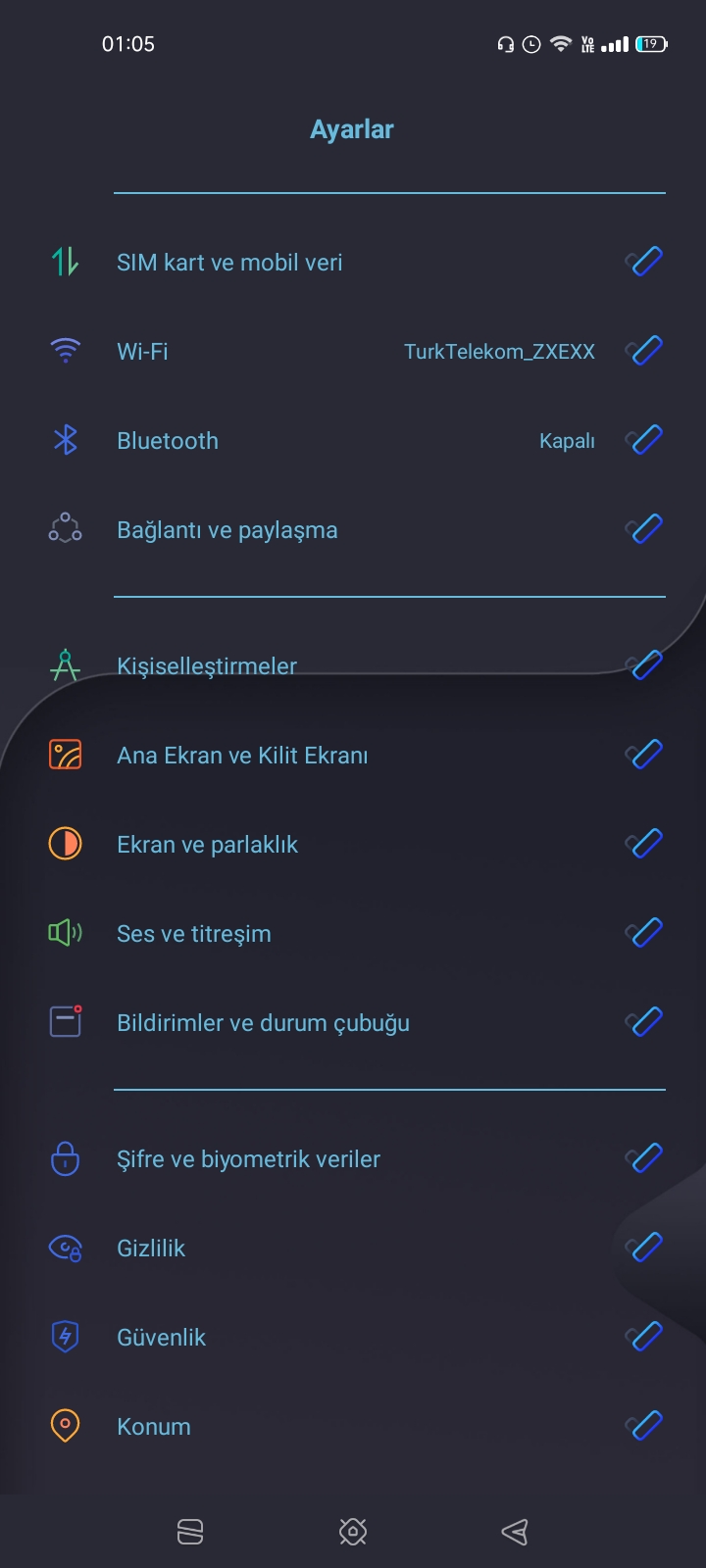Show recent apps
The image size is (706, 1568).
190,1532
